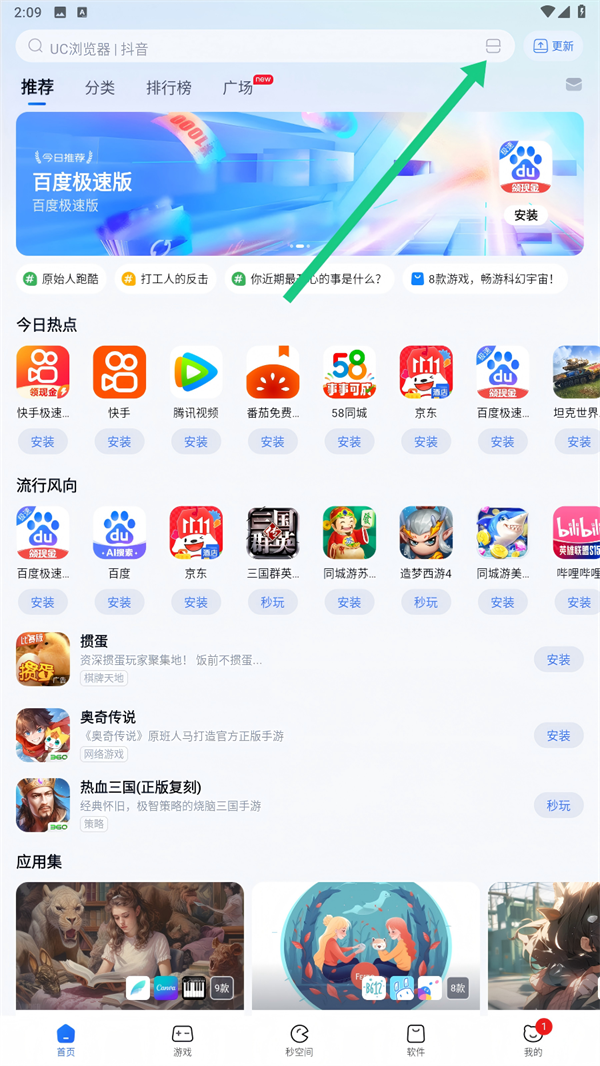600x1066 pixels.
Task: Install 腾讯视频 in 今日热点
Action: 196,441
